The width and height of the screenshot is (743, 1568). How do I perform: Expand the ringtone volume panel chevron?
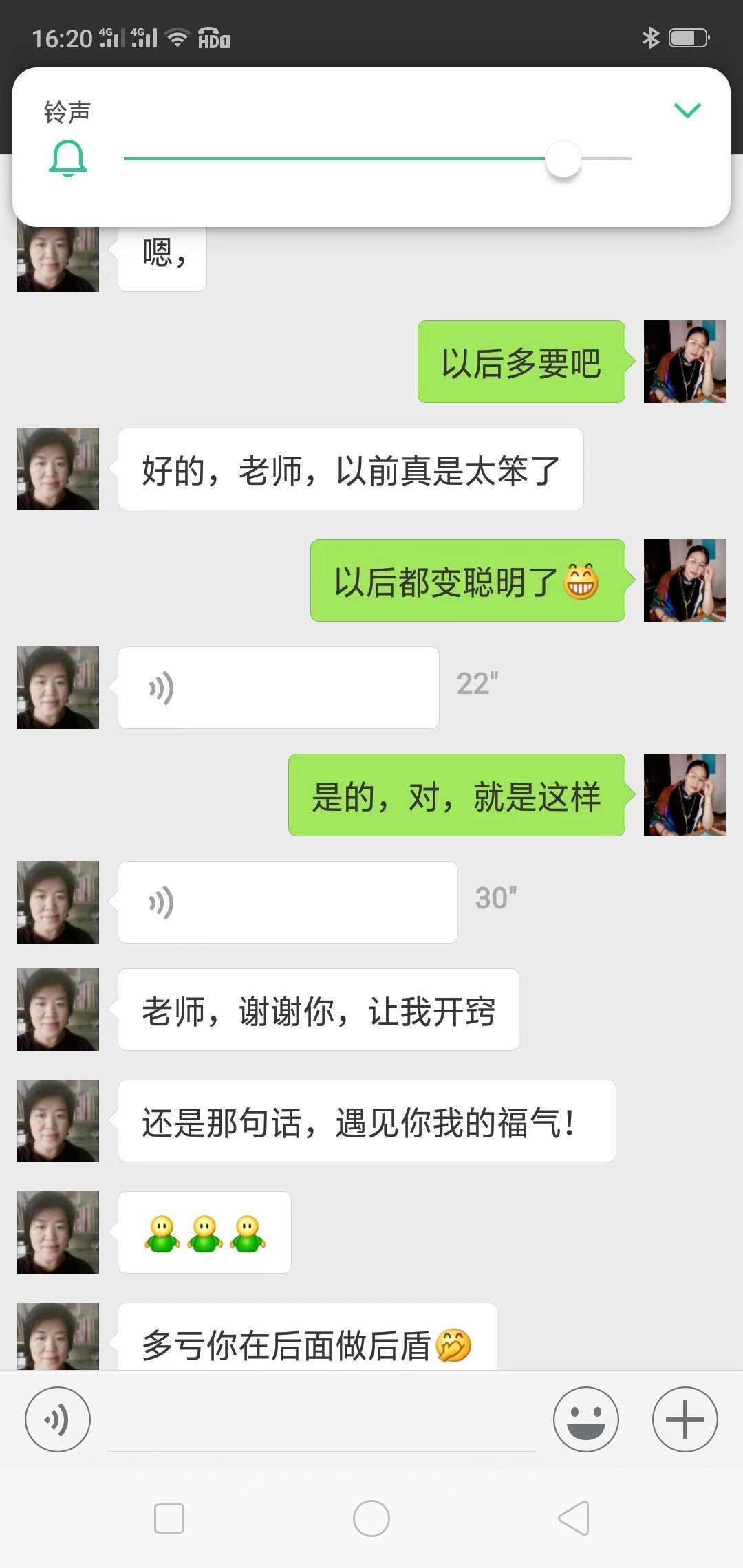[687, 110]
